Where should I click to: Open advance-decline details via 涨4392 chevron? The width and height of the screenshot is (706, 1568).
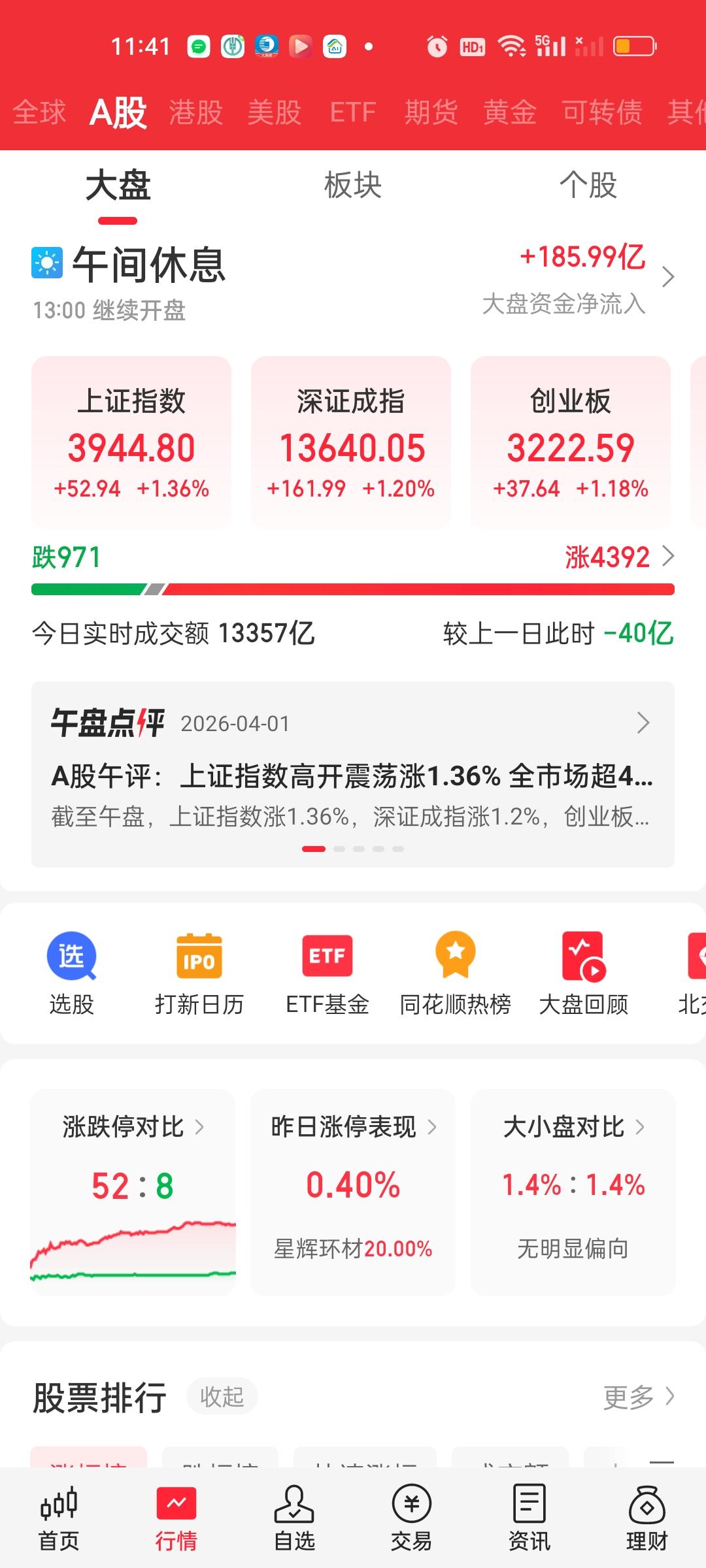tap(668, 557)
